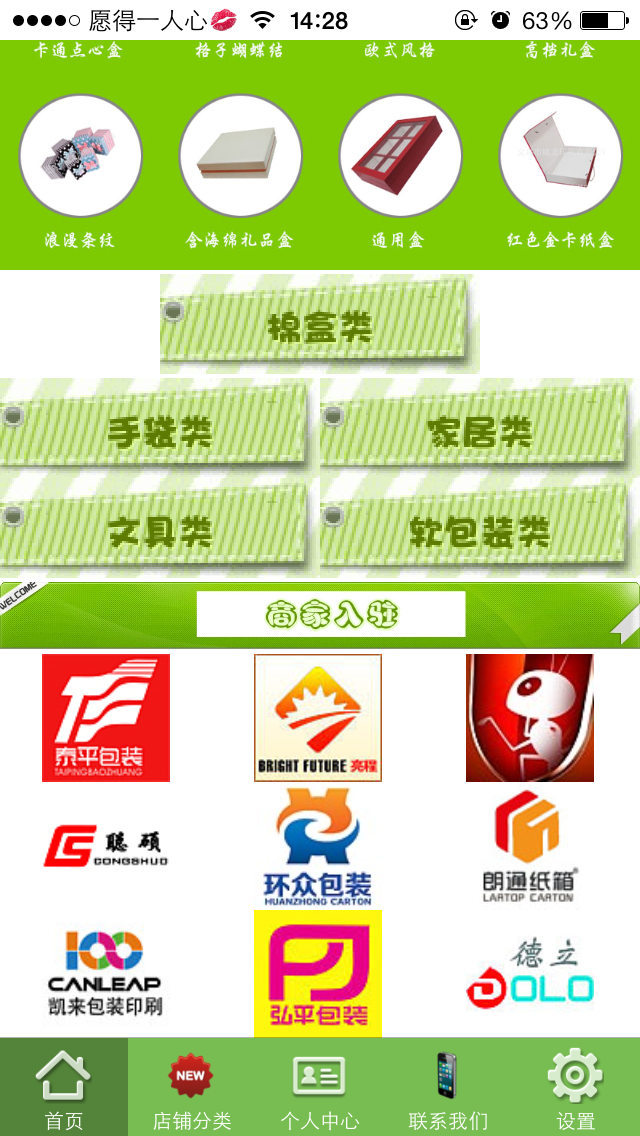Go to the 个人中心 tab
This screenshot has width=640, height=1136.
[320, 1088]
